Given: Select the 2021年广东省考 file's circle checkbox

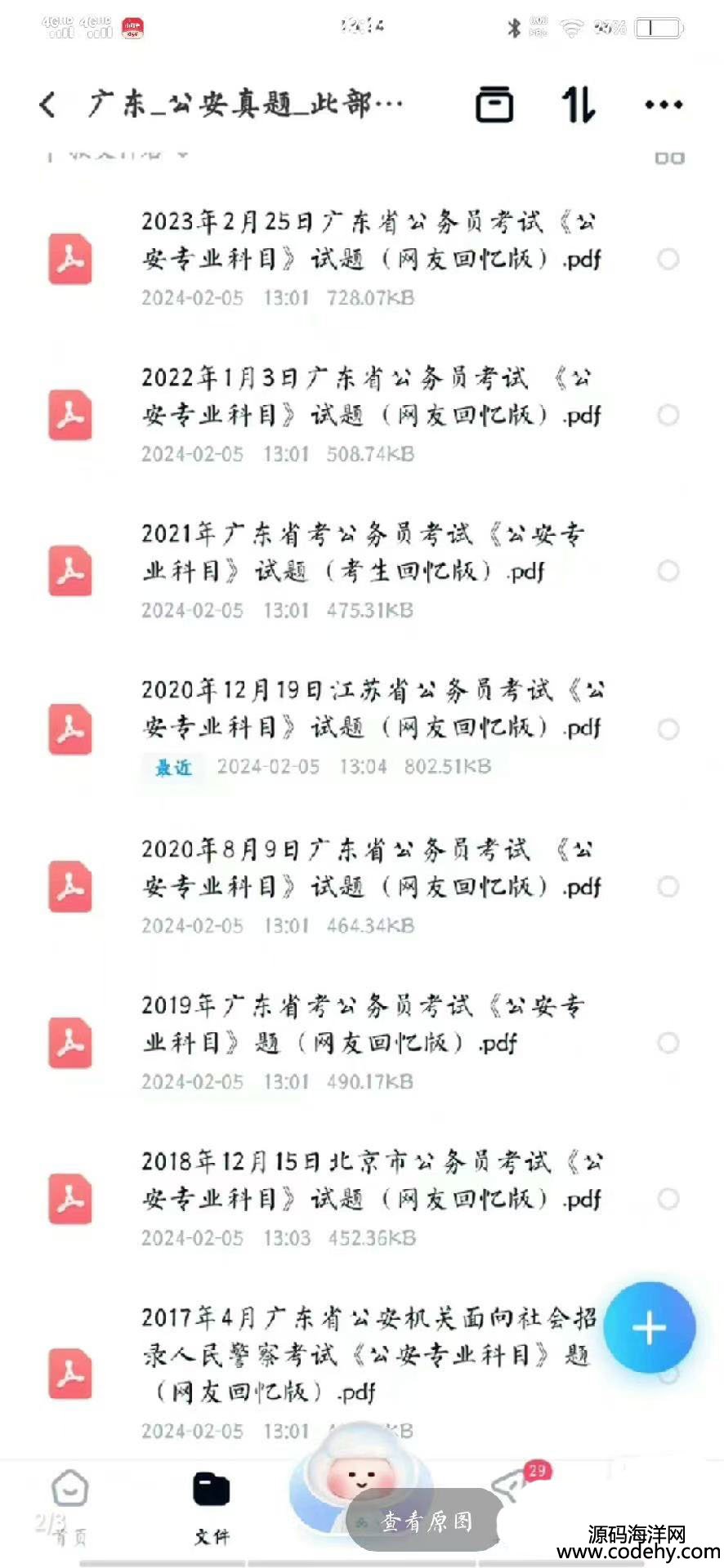Looking at the screenshot, I should [x=668, y=571].
